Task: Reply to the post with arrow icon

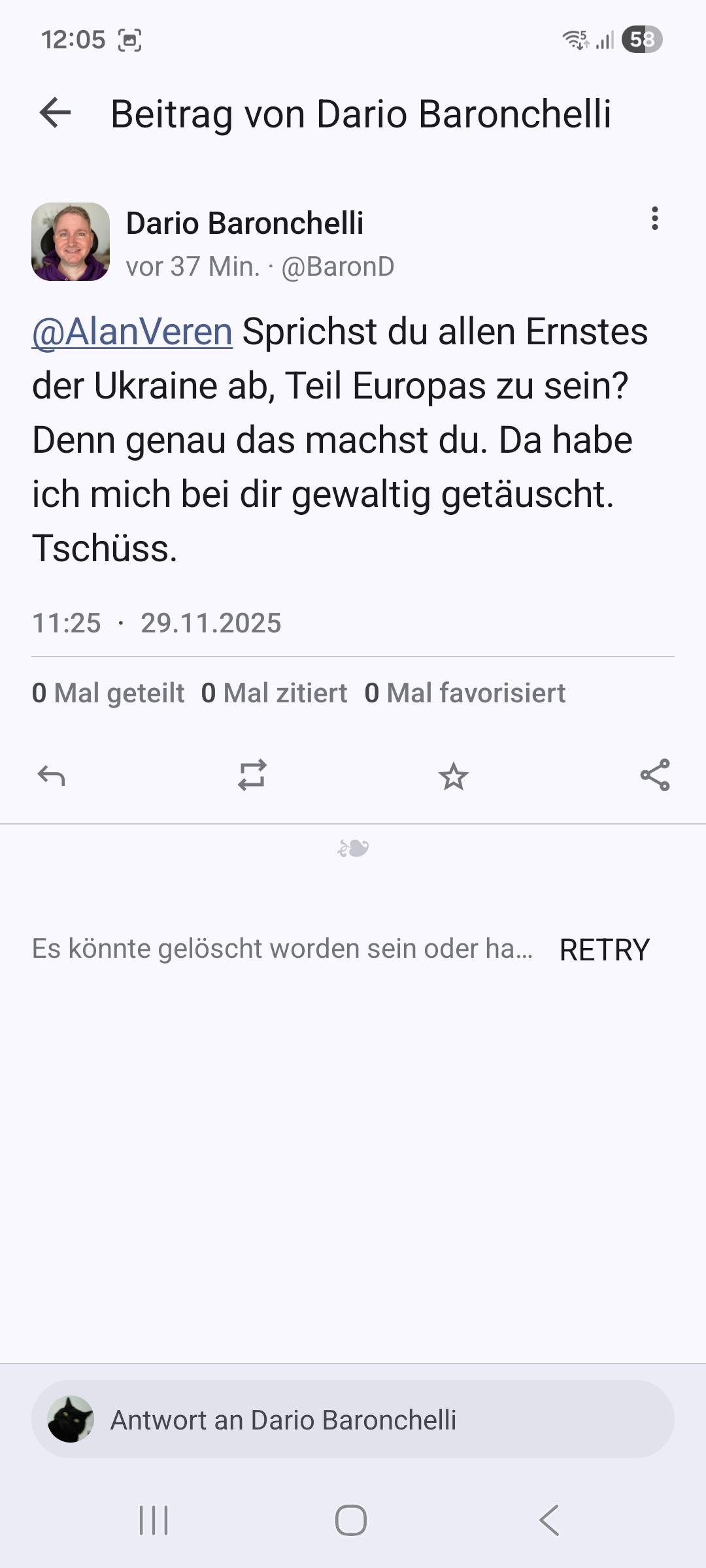Action: (x=51, y=776)
